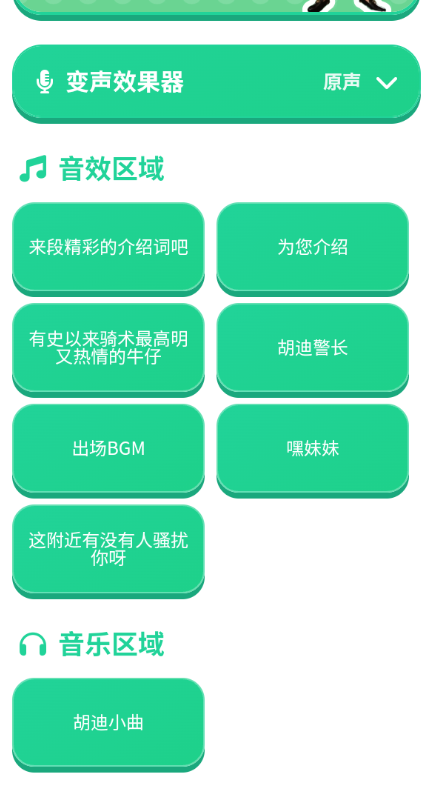Viewport: 448px width, 792px height.
Task: Play 这附近有没有人骚扰你呀 sound effect
Action: [108, 550]
